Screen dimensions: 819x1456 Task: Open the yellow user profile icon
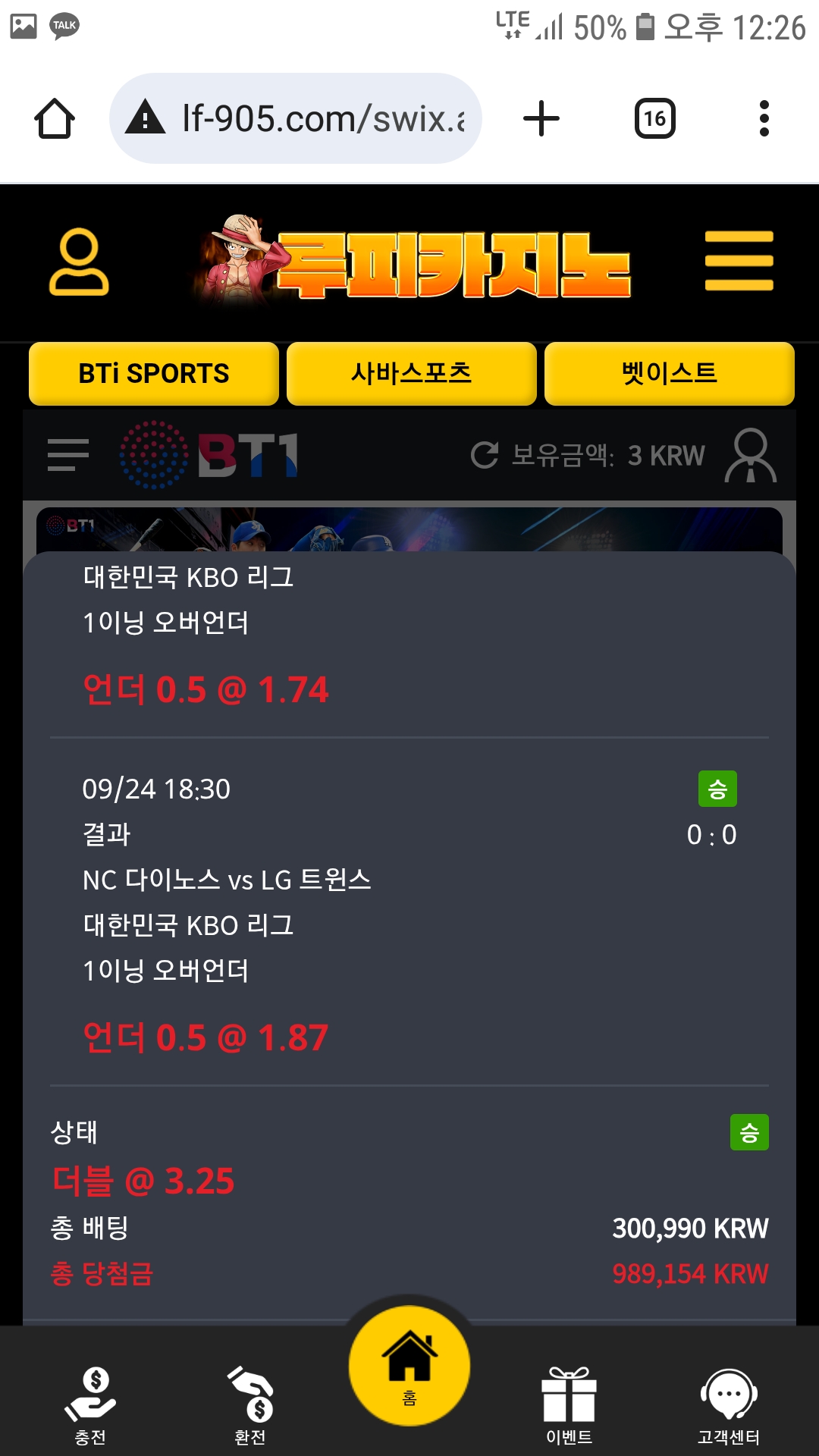click(x=79, y=262)
